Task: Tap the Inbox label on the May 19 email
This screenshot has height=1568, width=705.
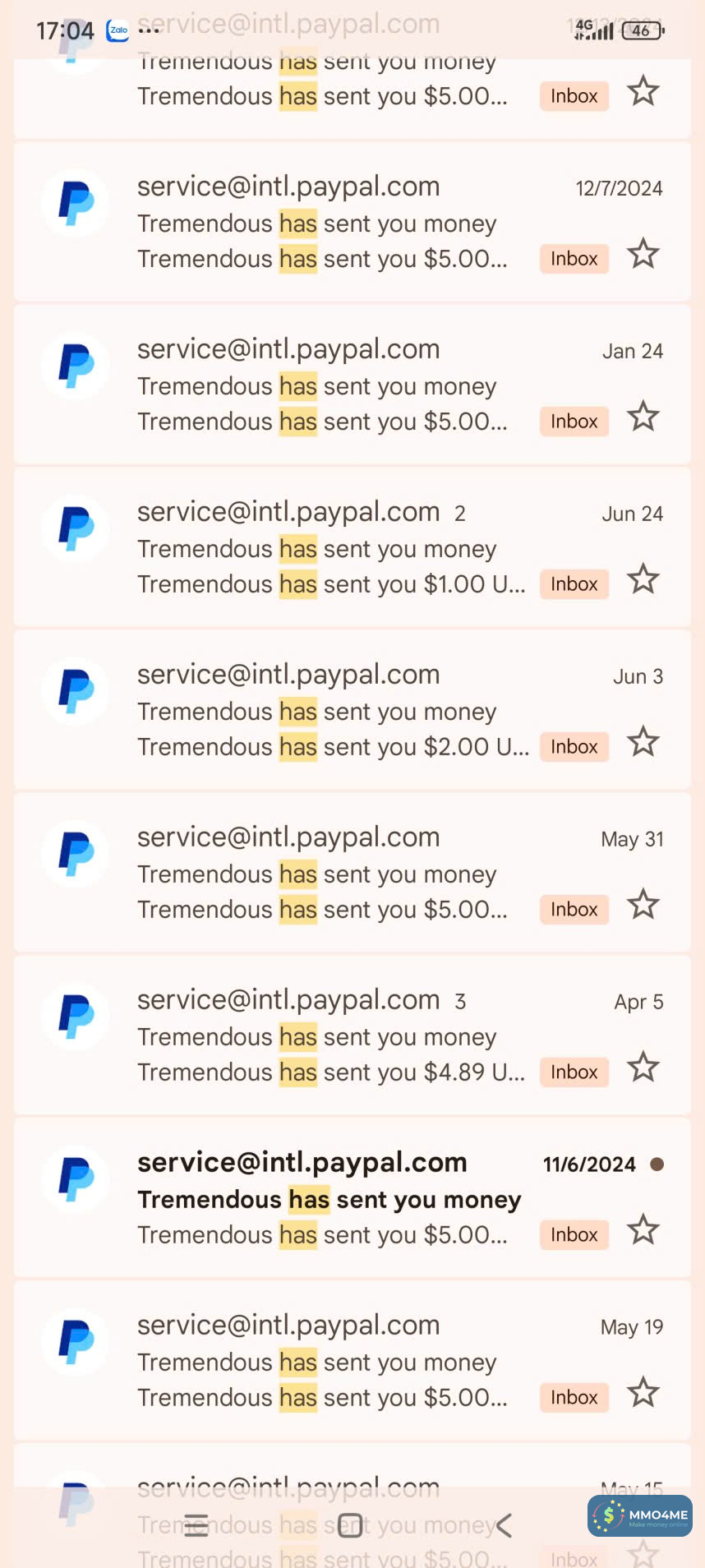Action: click(574, 1397)
